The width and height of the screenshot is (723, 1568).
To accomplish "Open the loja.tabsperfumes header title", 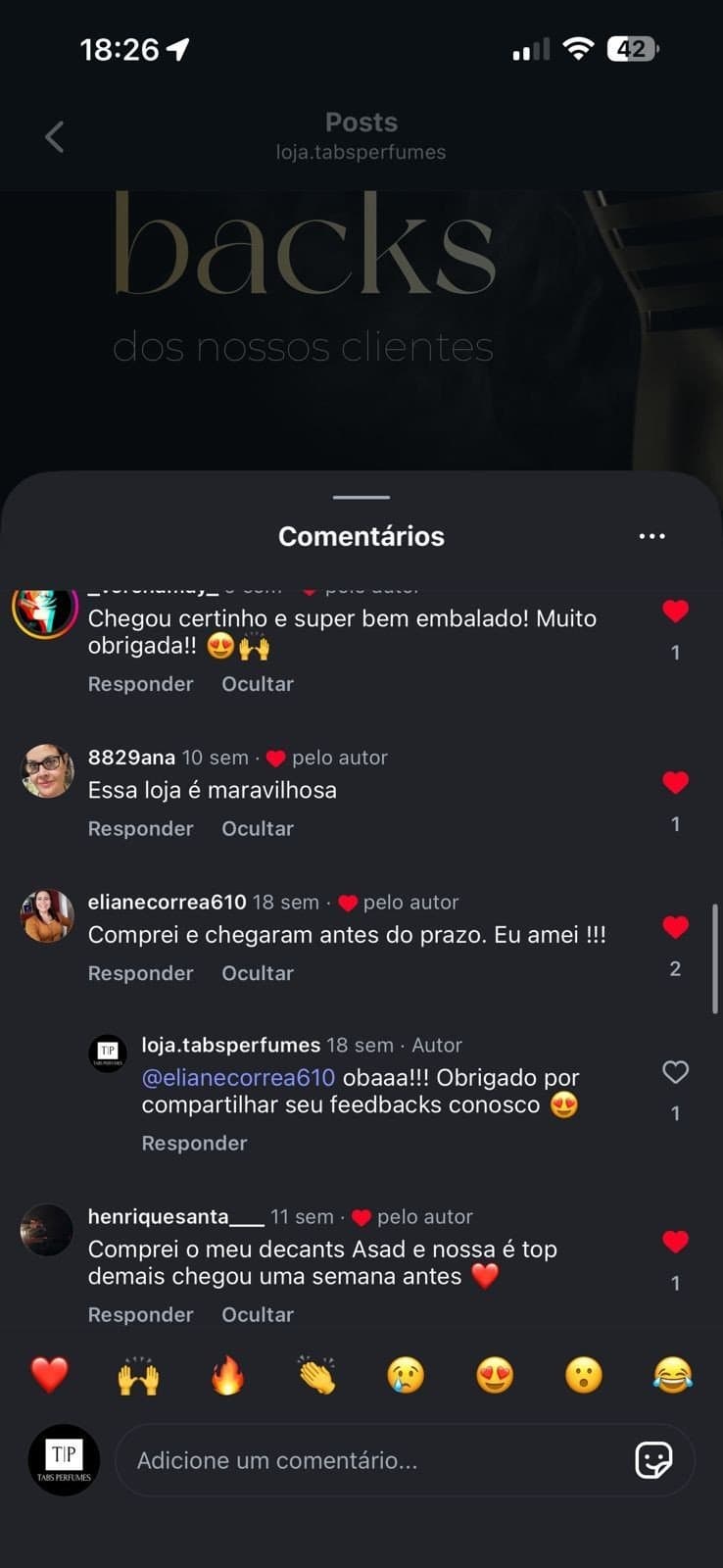I will 361,152.
